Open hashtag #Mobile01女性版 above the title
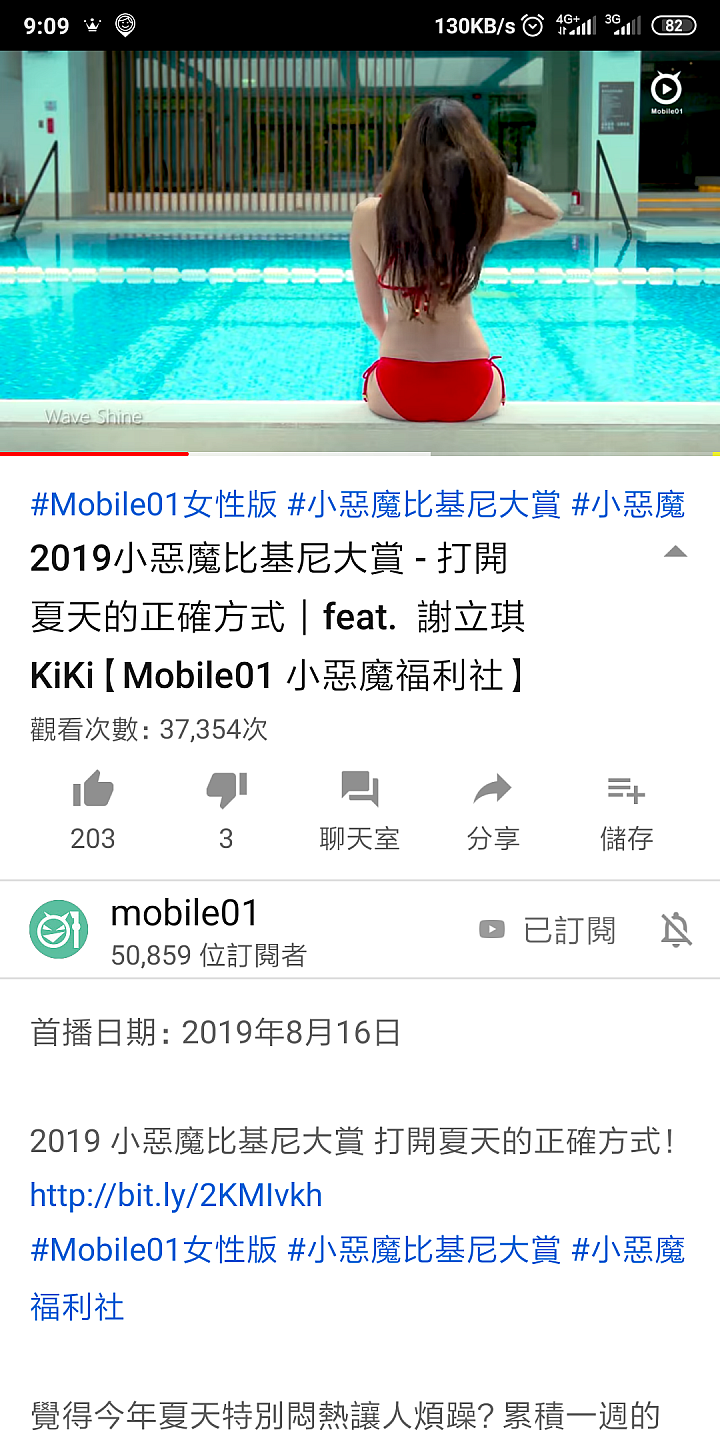This screenshot has width=720, height=1440. pyautogui.click(x=153, y=505)
